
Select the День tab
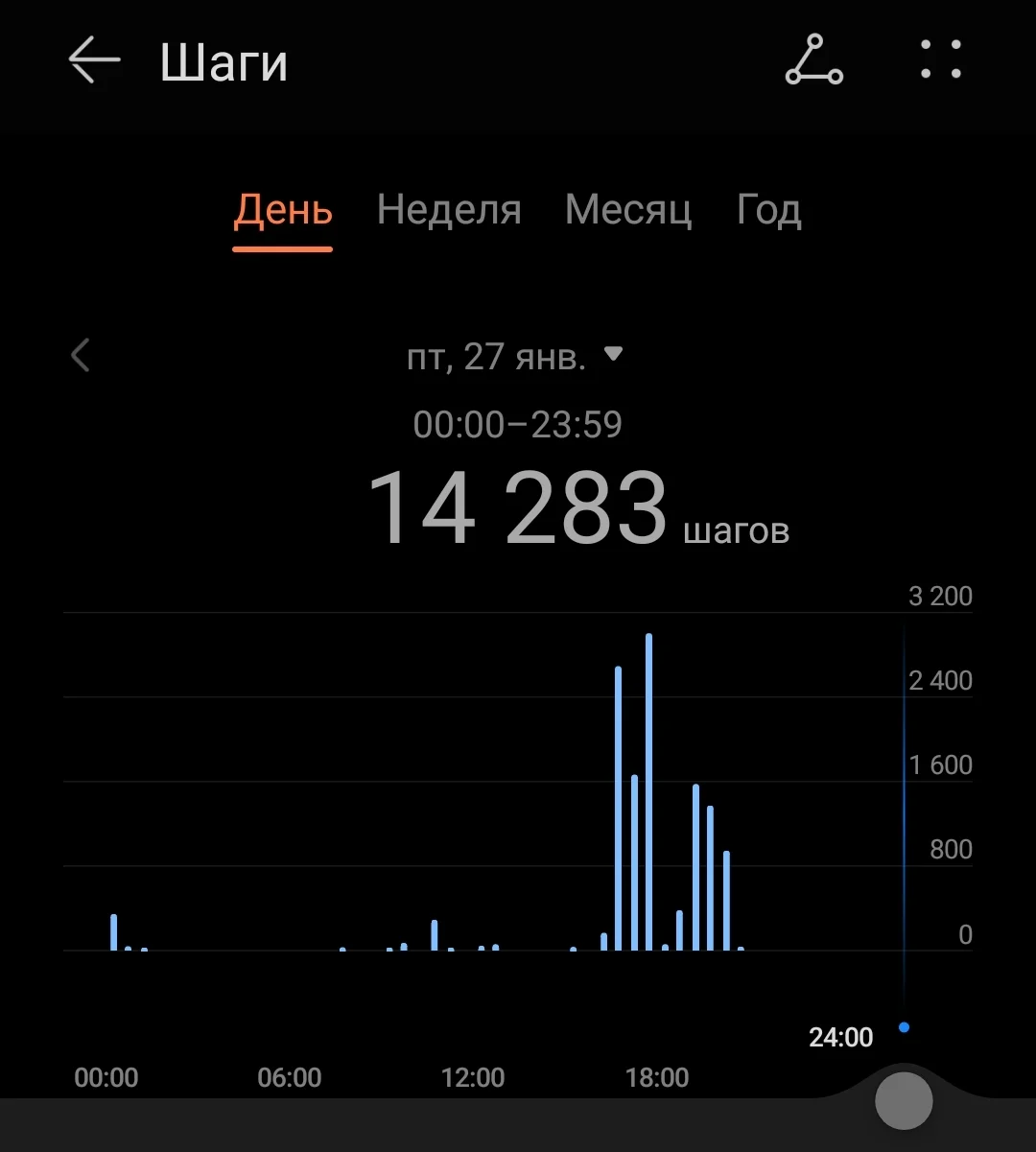(x=283, y=210)
